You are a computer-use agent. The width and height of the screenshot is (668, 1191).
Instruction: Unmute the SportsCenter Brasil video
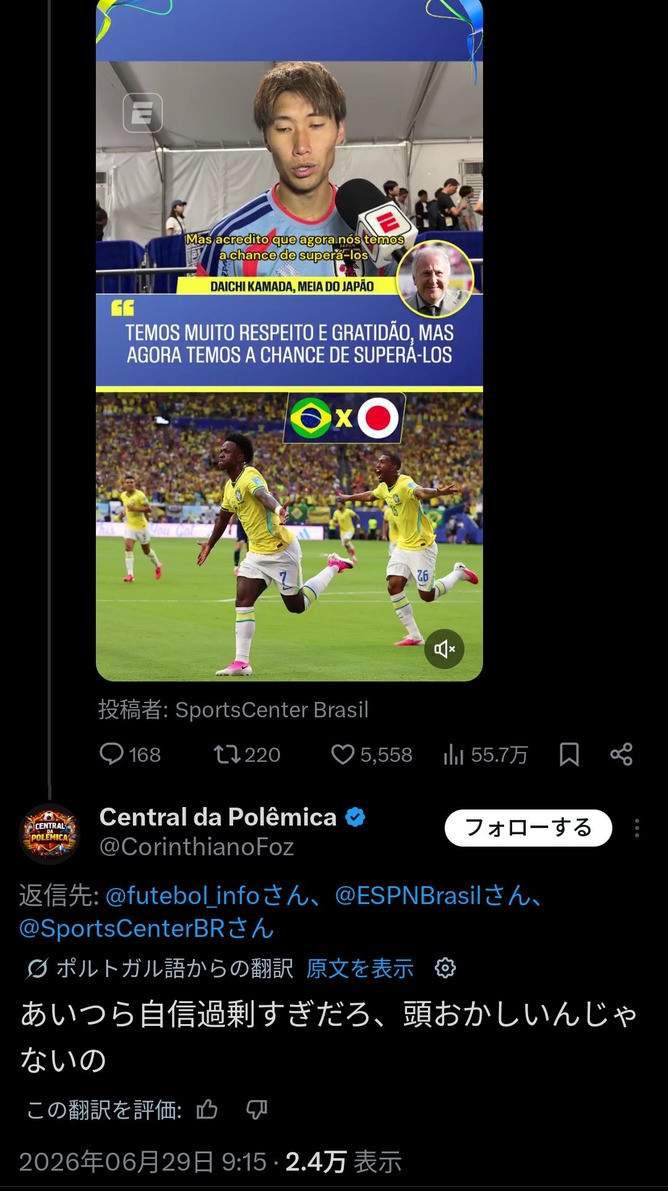pos(444,649)
